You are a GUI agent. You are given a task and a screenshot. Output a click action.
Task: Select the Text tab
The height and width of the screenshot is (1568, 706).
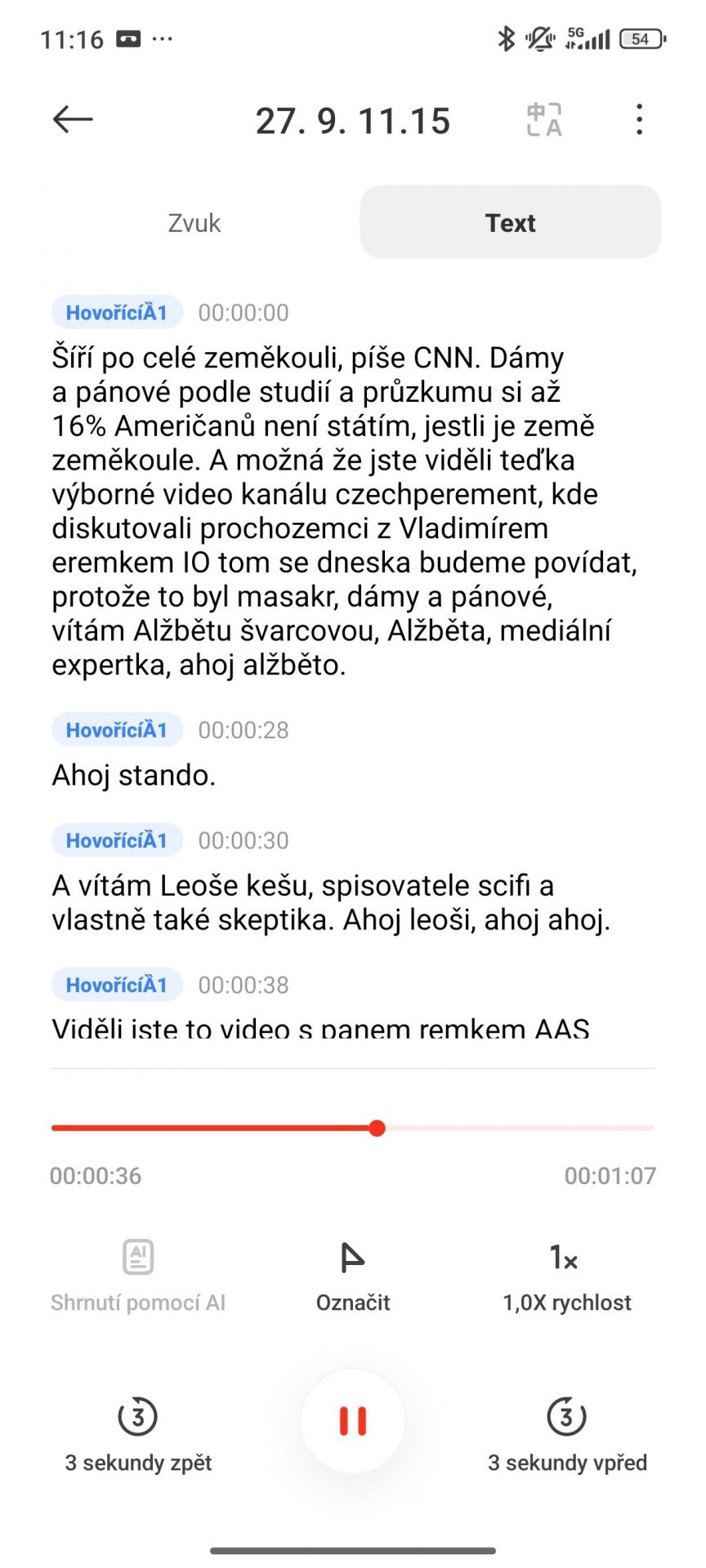(510, 222)
